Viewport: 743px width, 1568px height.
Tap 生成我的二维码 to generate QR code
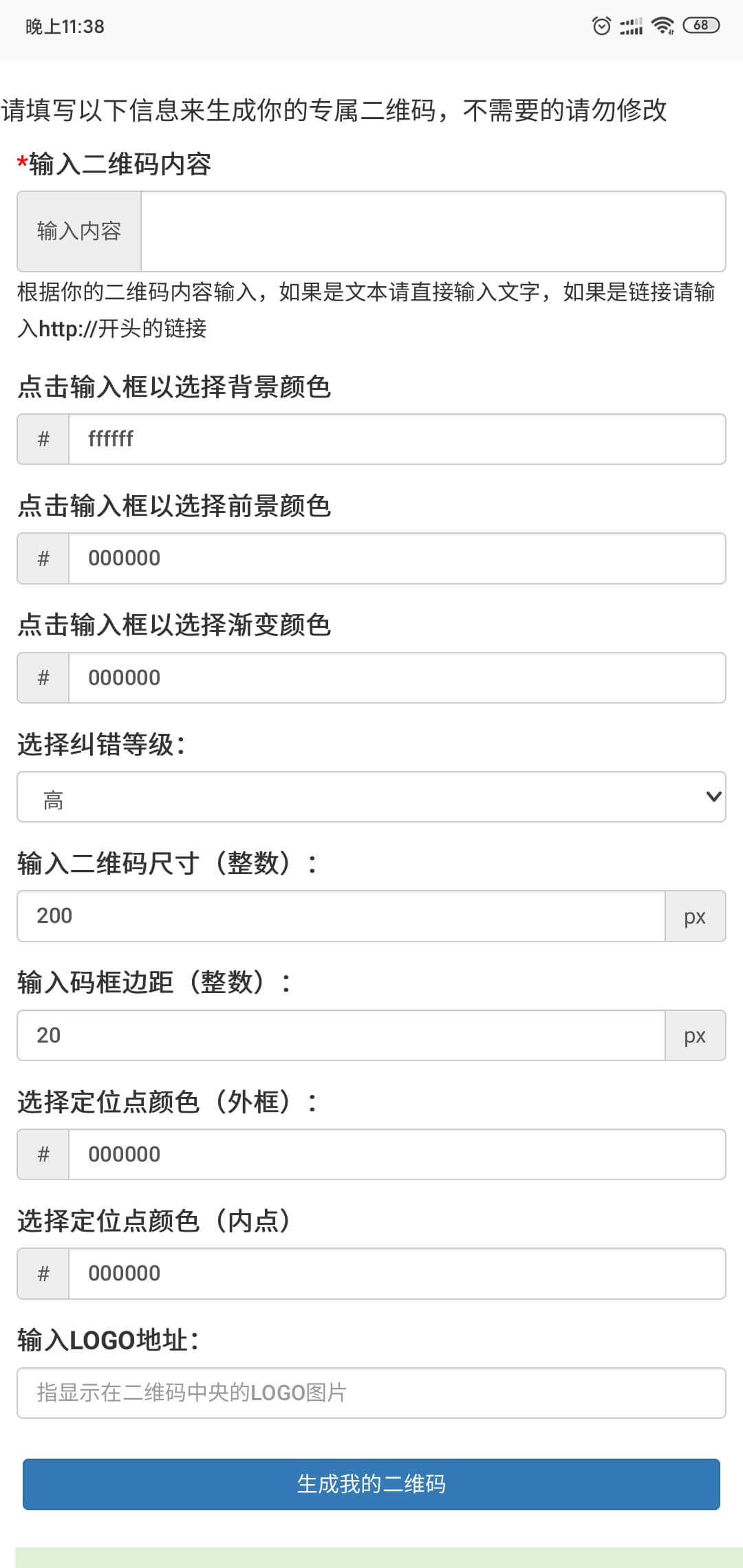[x=371, y=1484]
